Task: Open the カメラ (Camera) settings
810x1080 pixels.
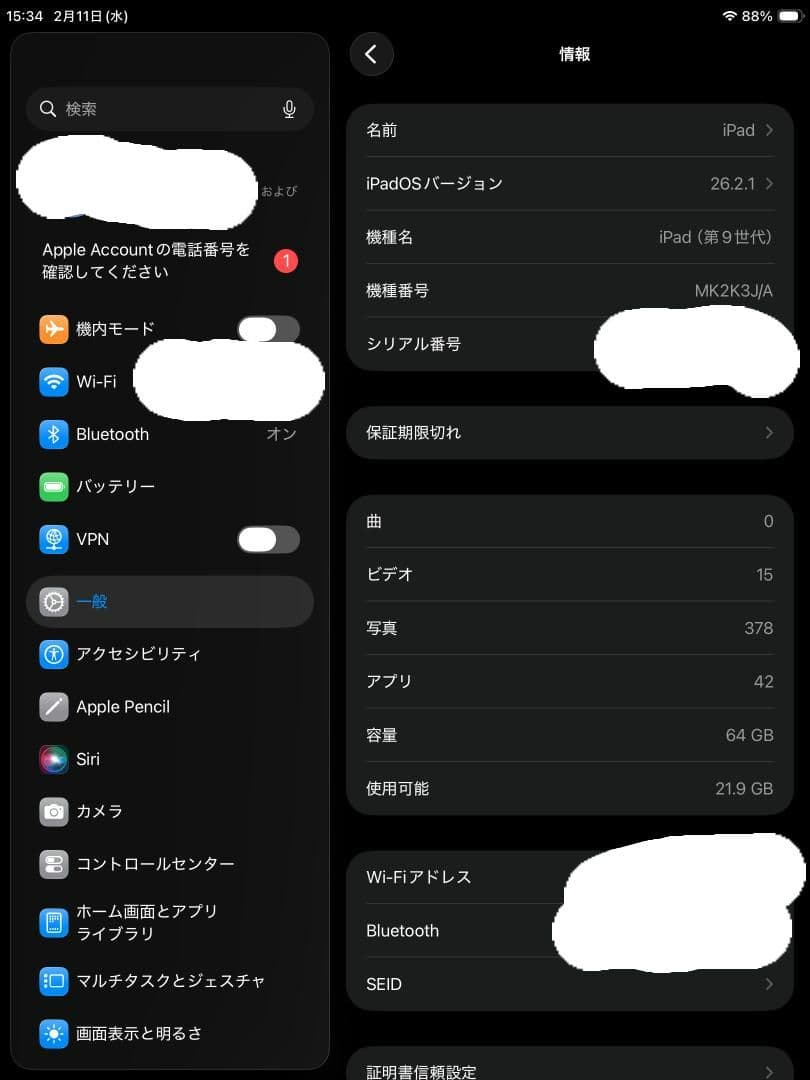Action: pyautogui.click(x=100, y=811)
